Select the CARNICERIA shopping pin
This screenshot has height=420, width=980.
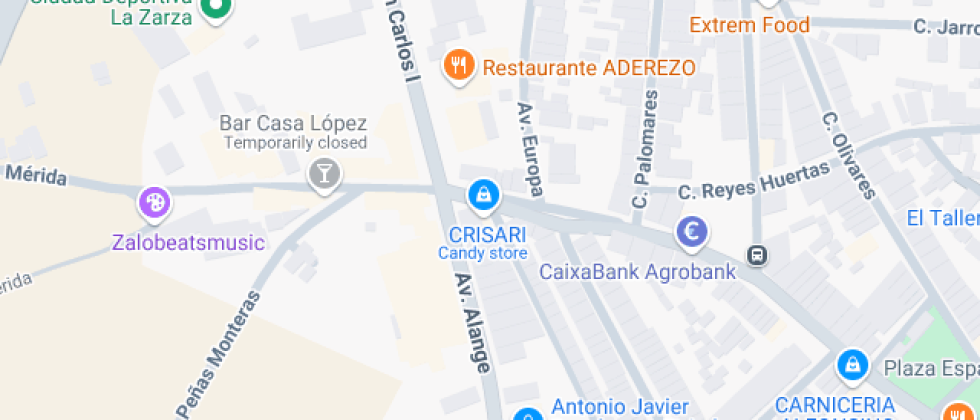[x=851, y=364]
